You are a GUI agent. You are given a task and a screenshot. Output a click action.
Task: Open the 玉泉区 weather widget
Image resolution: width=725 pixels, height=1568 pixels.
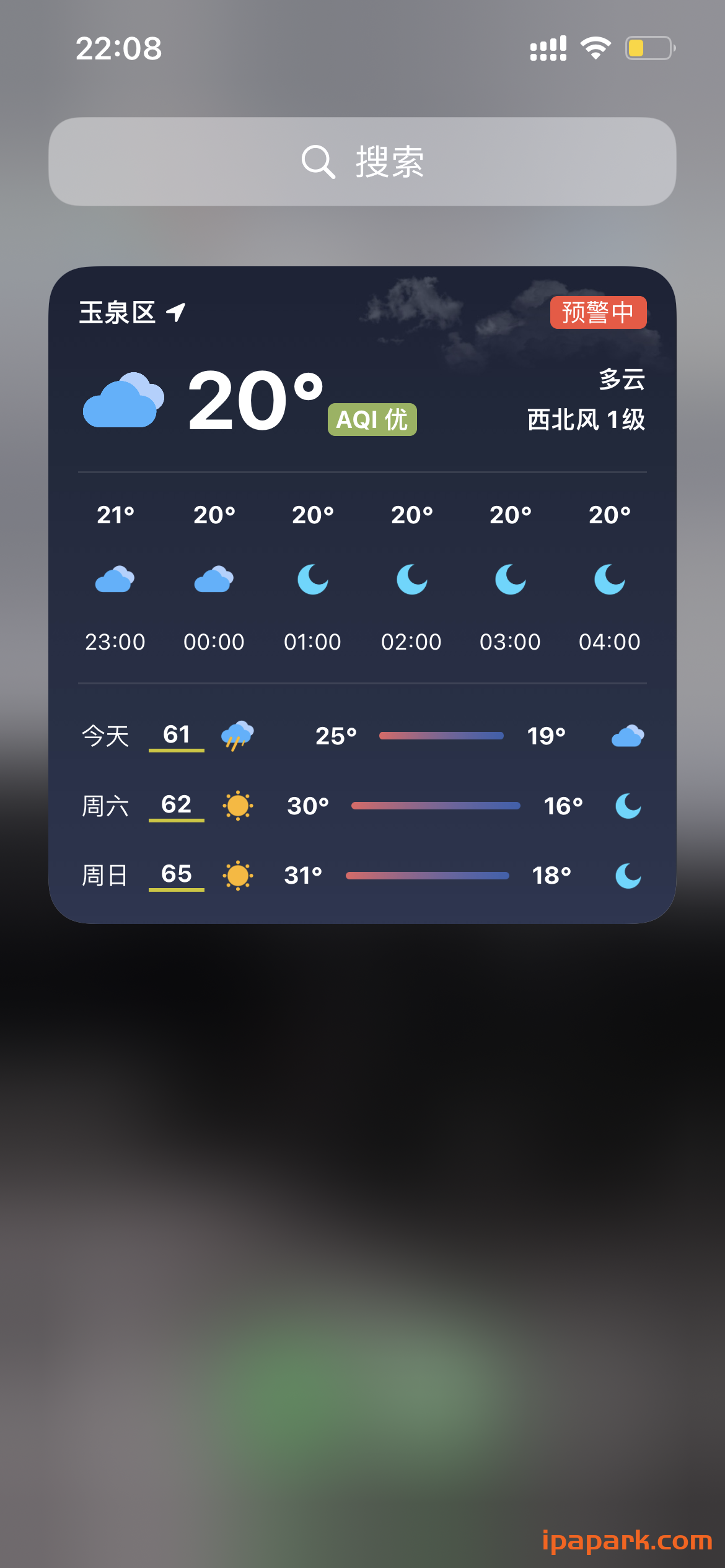click(x=362, y=595)
